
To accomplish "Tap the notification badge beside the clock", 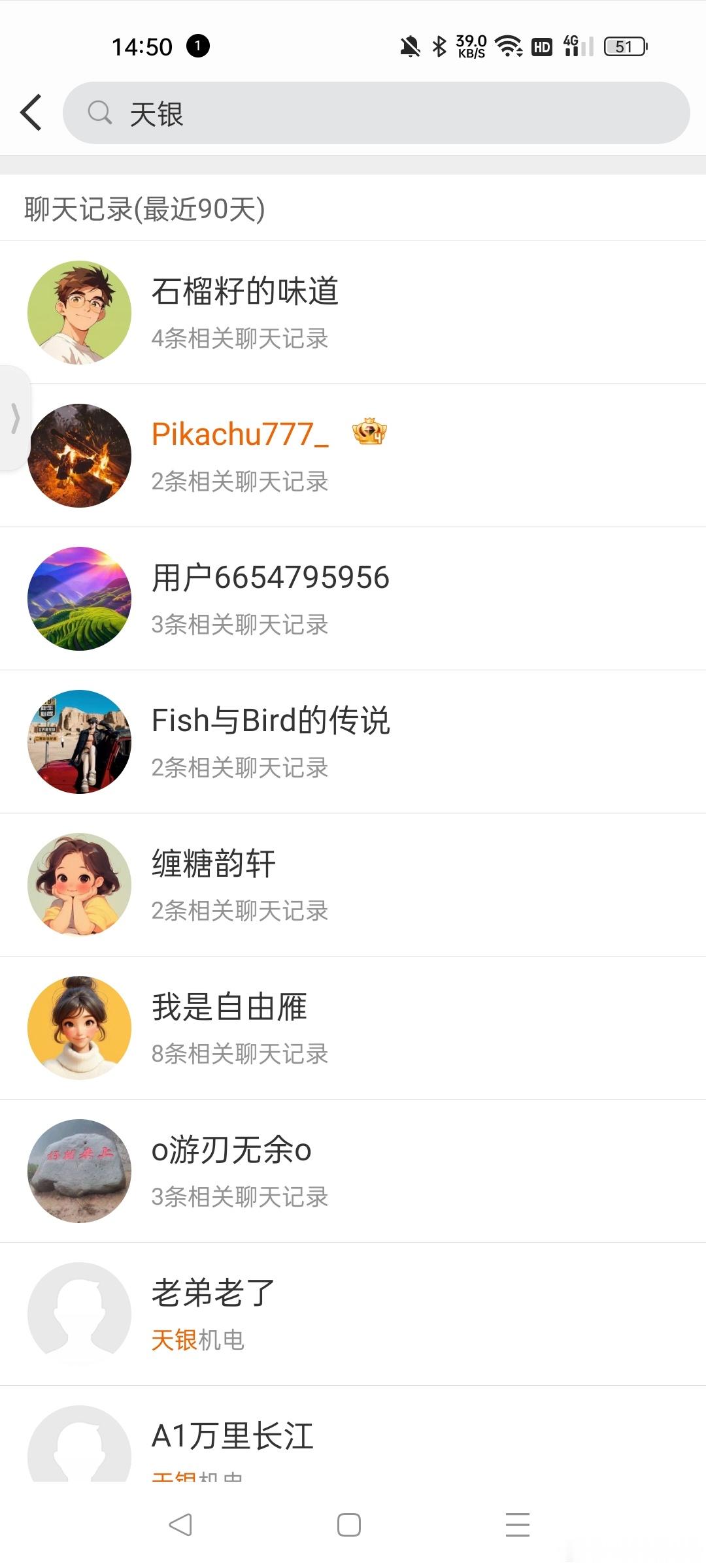I will coord(198,47).
